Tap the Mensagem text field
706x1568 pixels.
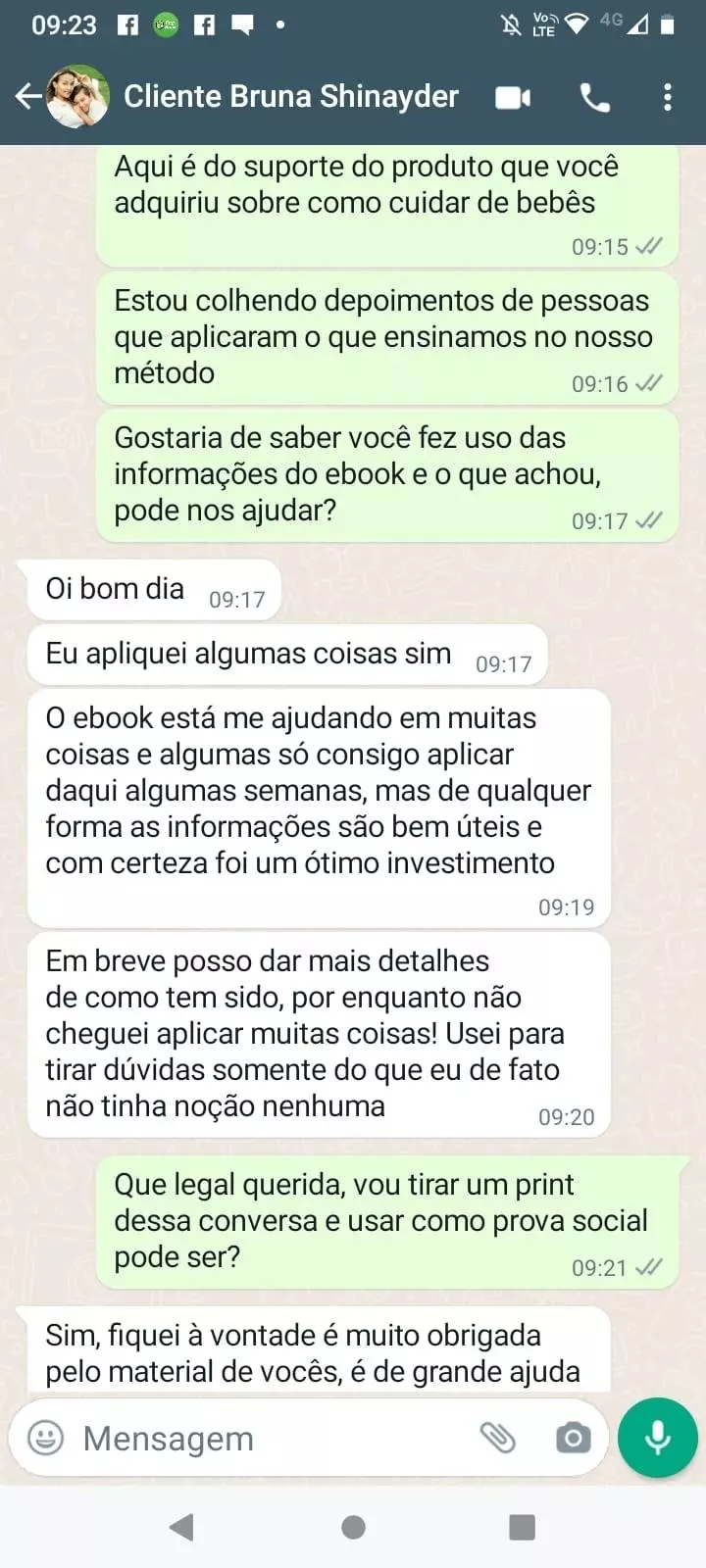coord(265,1438)
